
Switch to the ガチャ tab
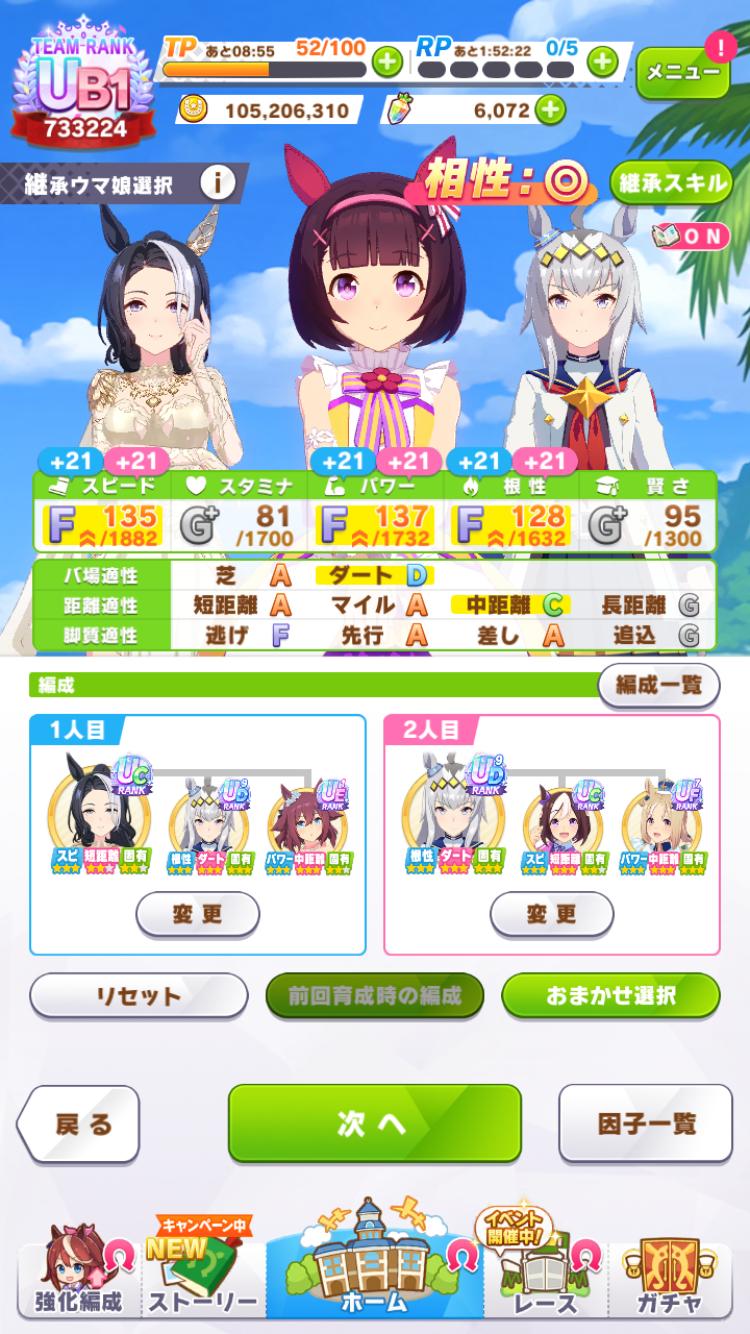(x=670, y=1280)
